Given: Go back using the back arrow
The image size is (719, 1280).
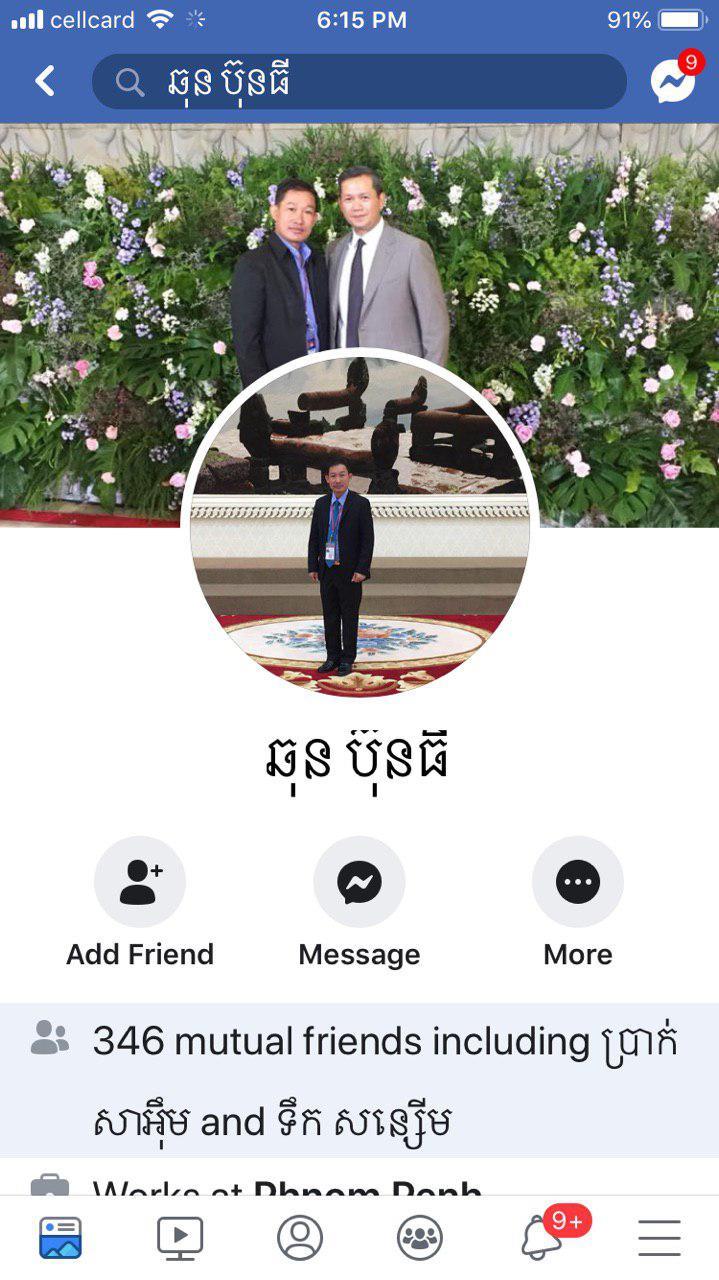Looking at the screenshot, I should click(x=45, y=81).
